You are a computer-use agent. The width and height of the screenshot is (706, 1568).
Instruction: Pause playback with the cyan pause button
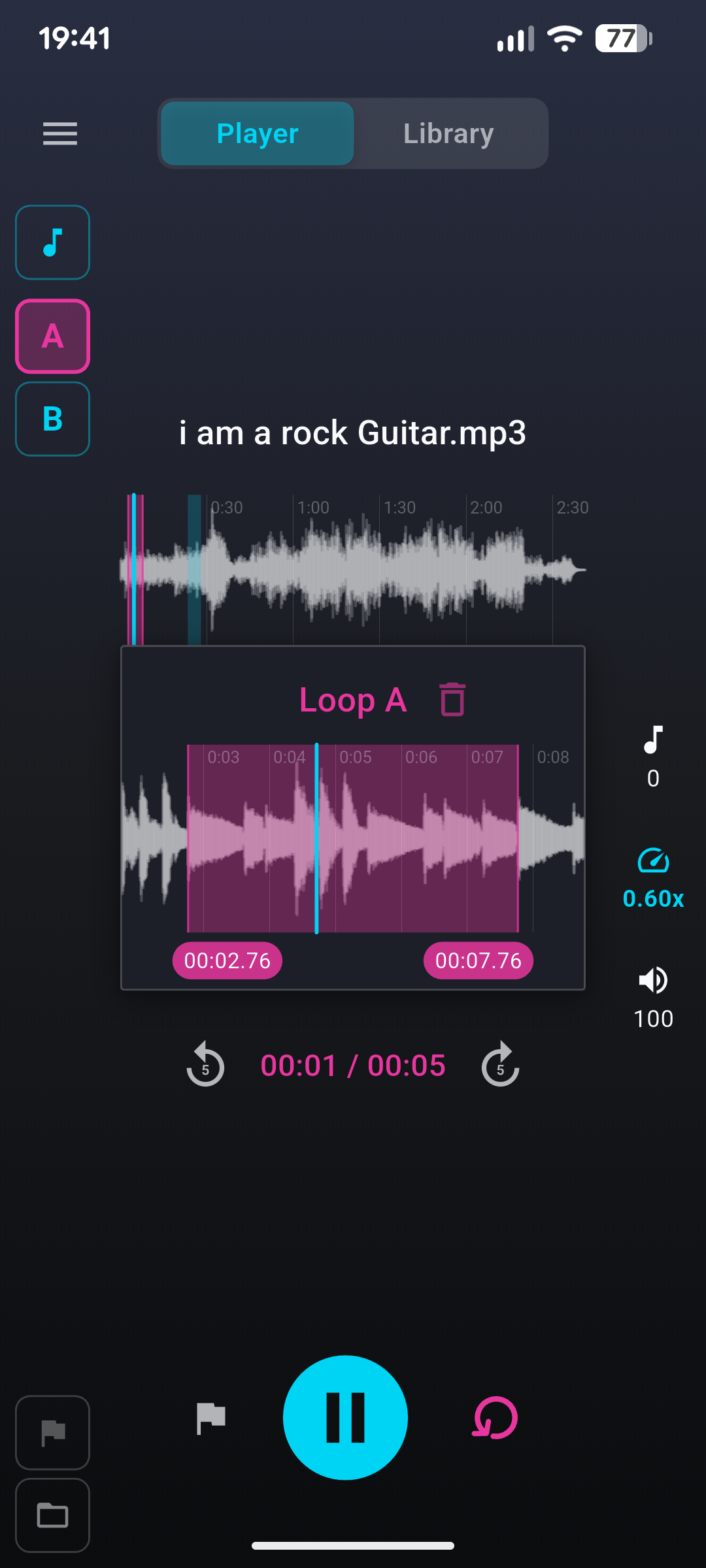345,1418
